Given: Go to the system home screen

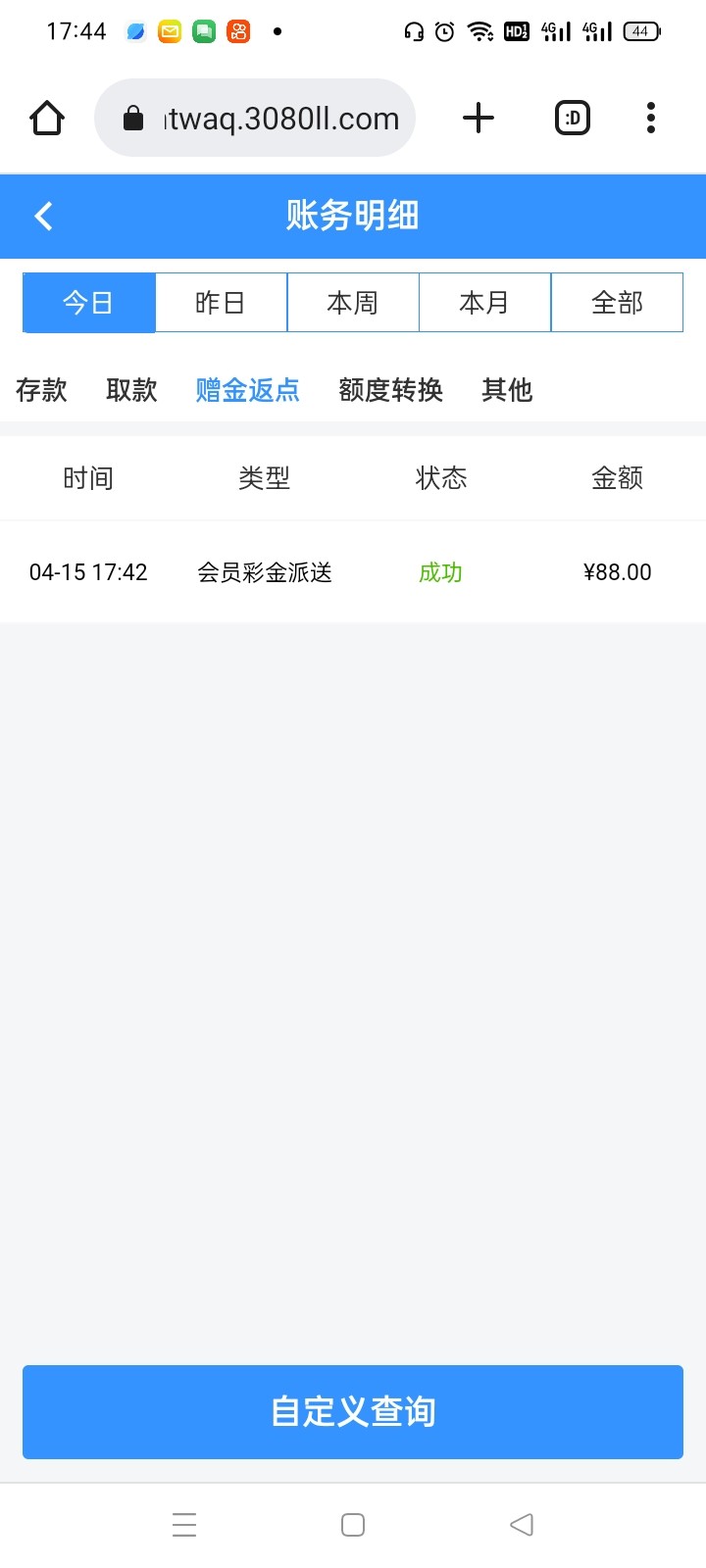Looking at the screenshot, I should point(353,1525).
